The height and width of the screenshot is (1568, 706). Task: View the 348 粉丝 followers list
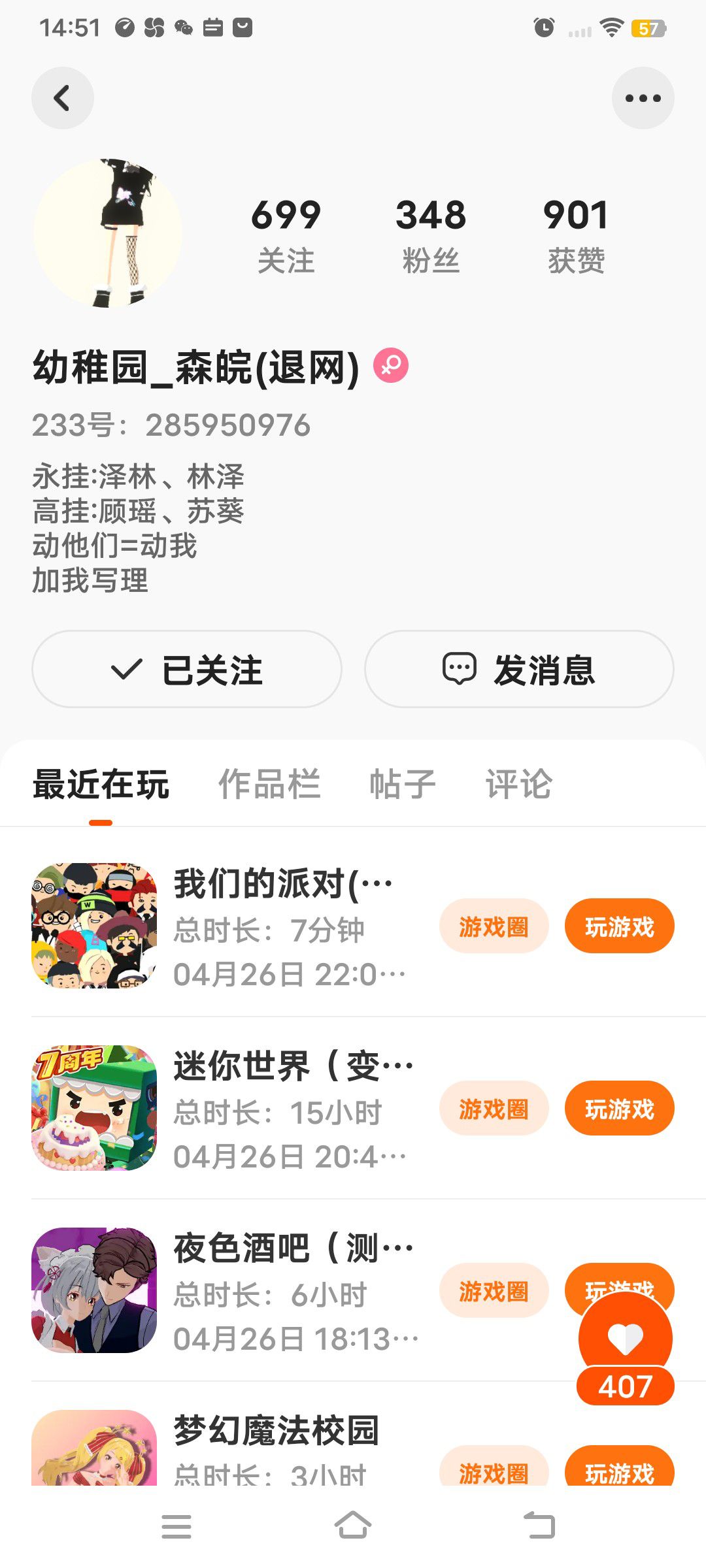[430, 234]
